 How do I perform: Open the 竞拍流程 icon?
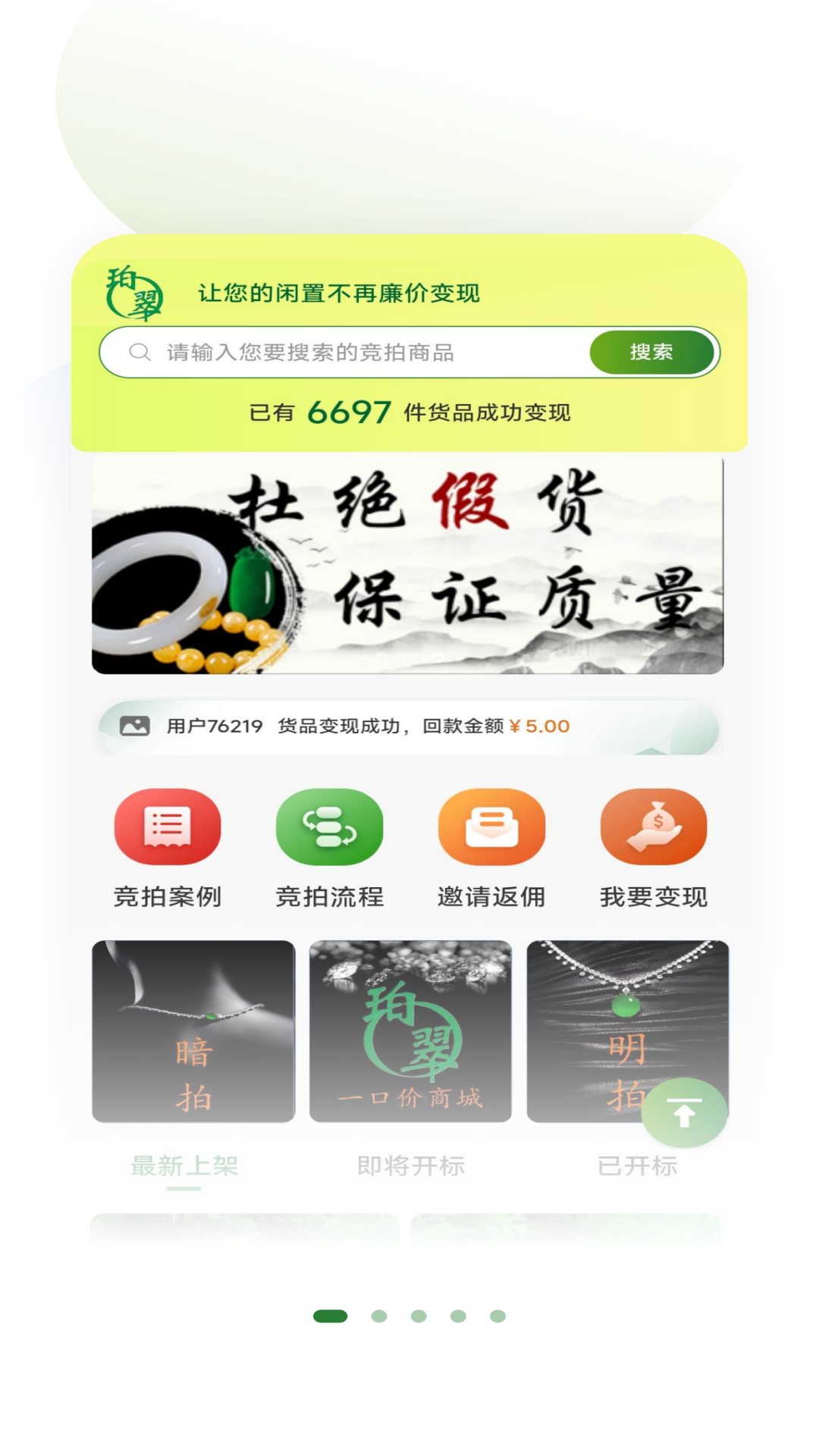tap(330, 827)
